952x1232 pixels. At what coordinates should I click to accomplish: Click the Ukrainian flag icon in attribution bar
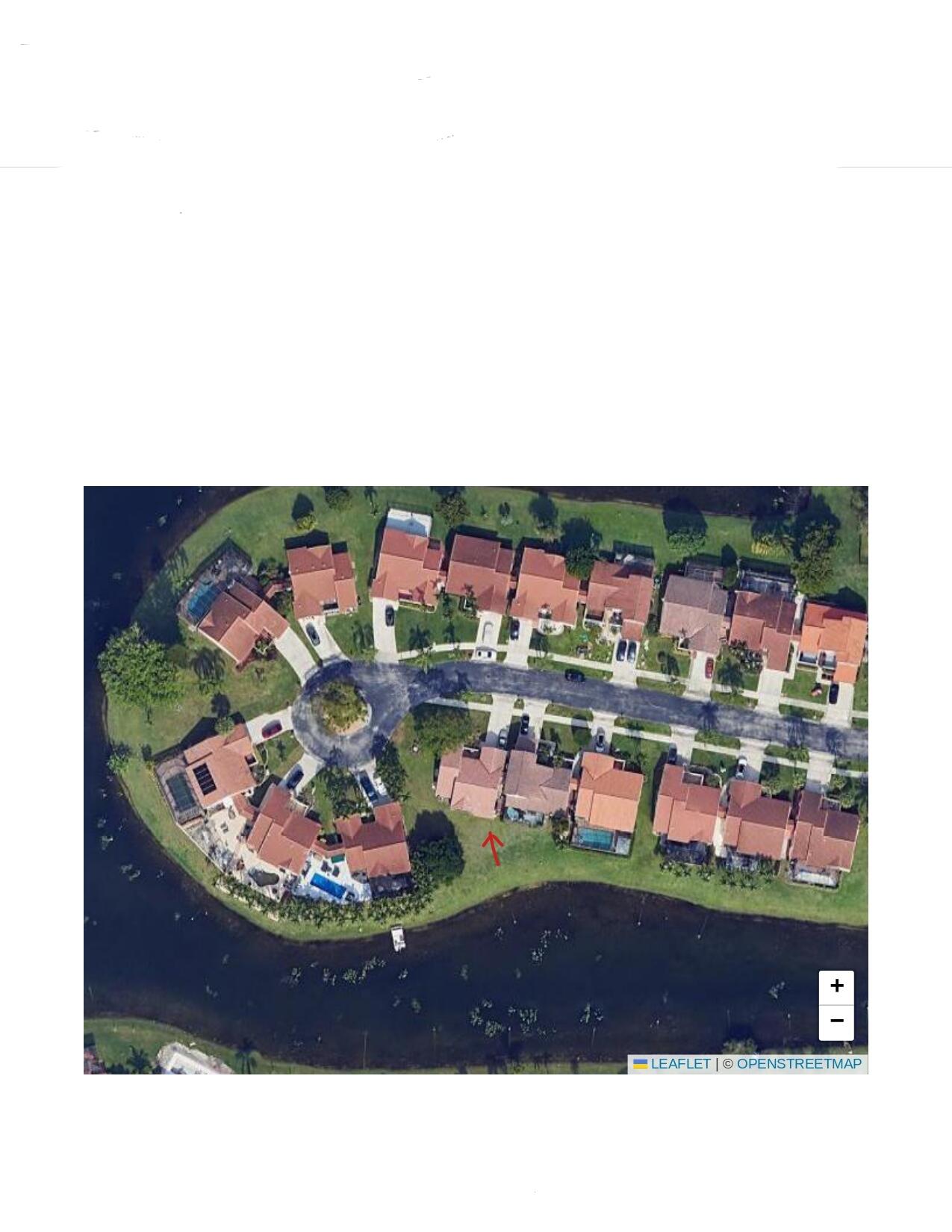tap(641, 1063)
